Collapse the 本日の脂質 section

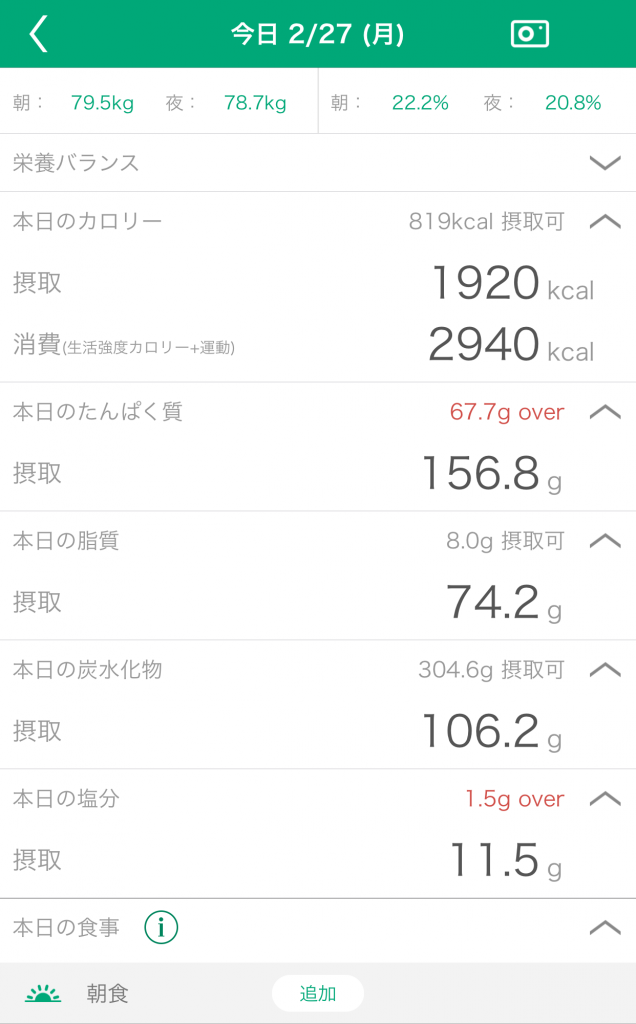[x=605, y=540]
